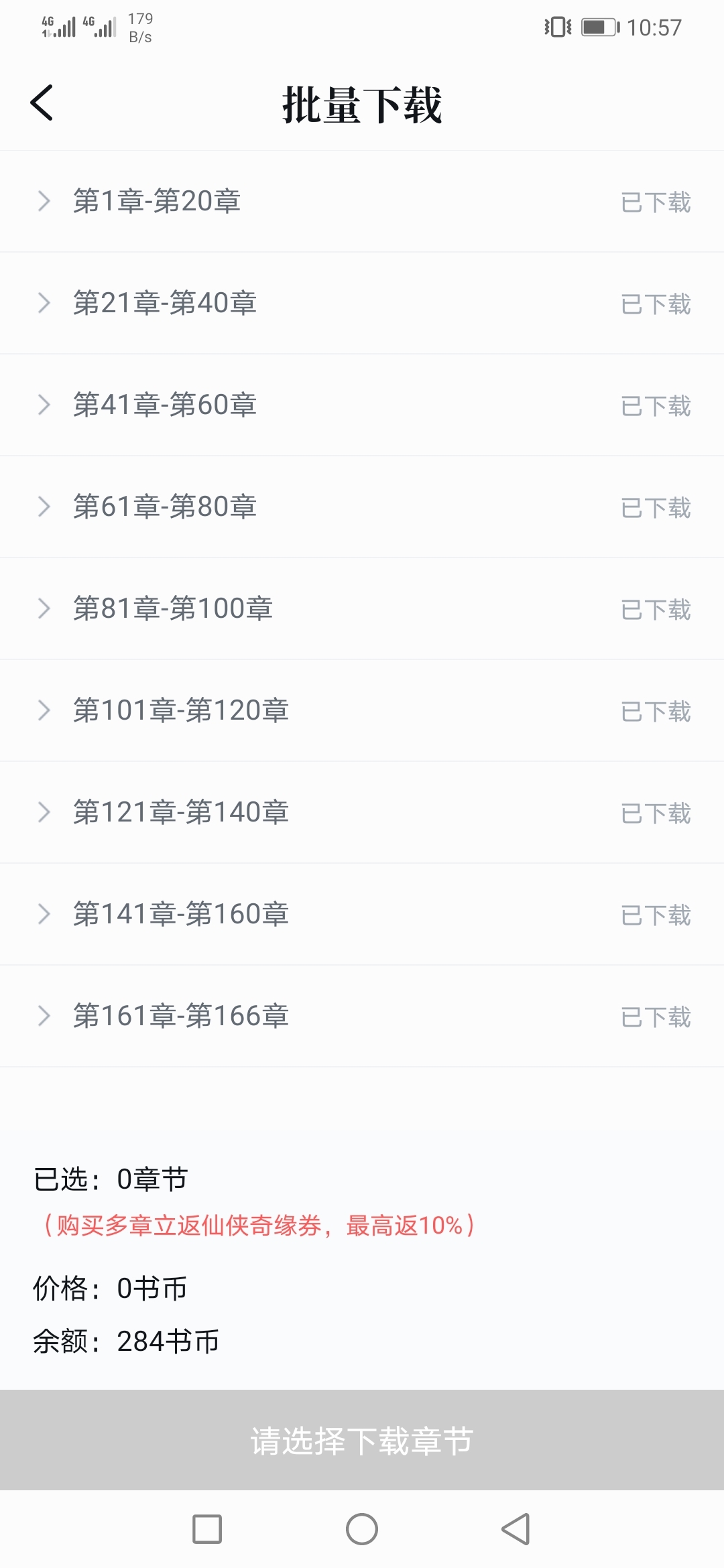
Task: Tap the 请选择下载章节 button
Action: click(362, 1440)
